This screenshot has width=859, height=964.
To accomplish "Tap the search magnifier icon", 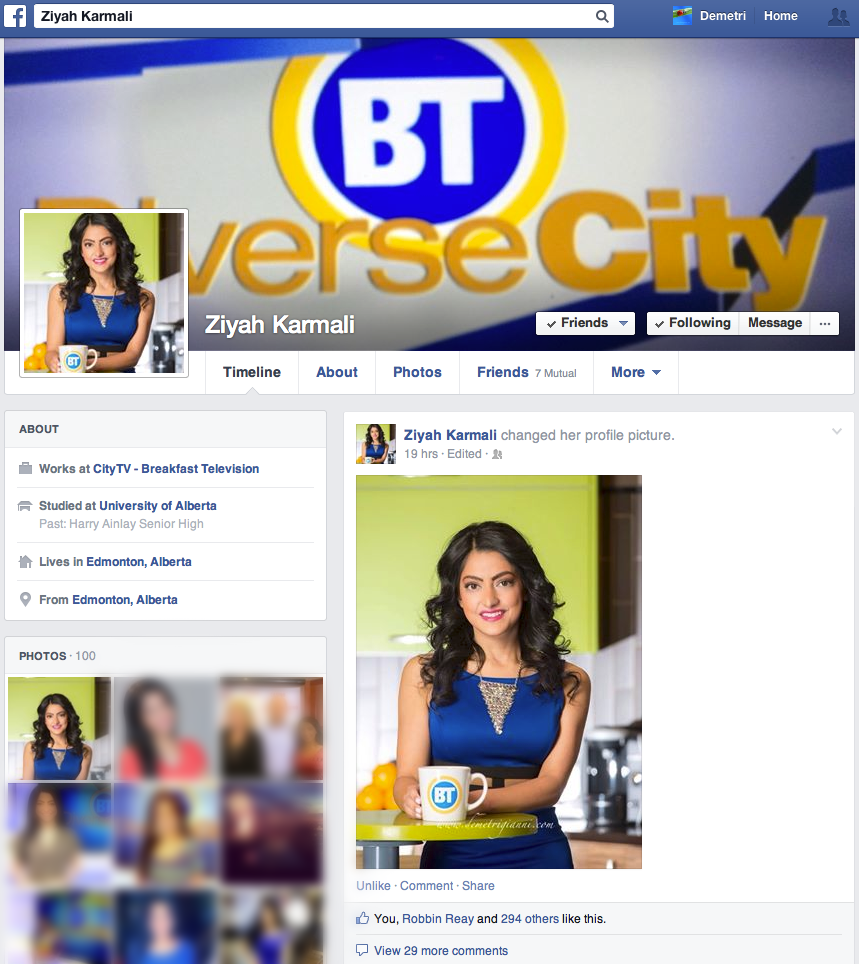I will [x=602, y=16].
